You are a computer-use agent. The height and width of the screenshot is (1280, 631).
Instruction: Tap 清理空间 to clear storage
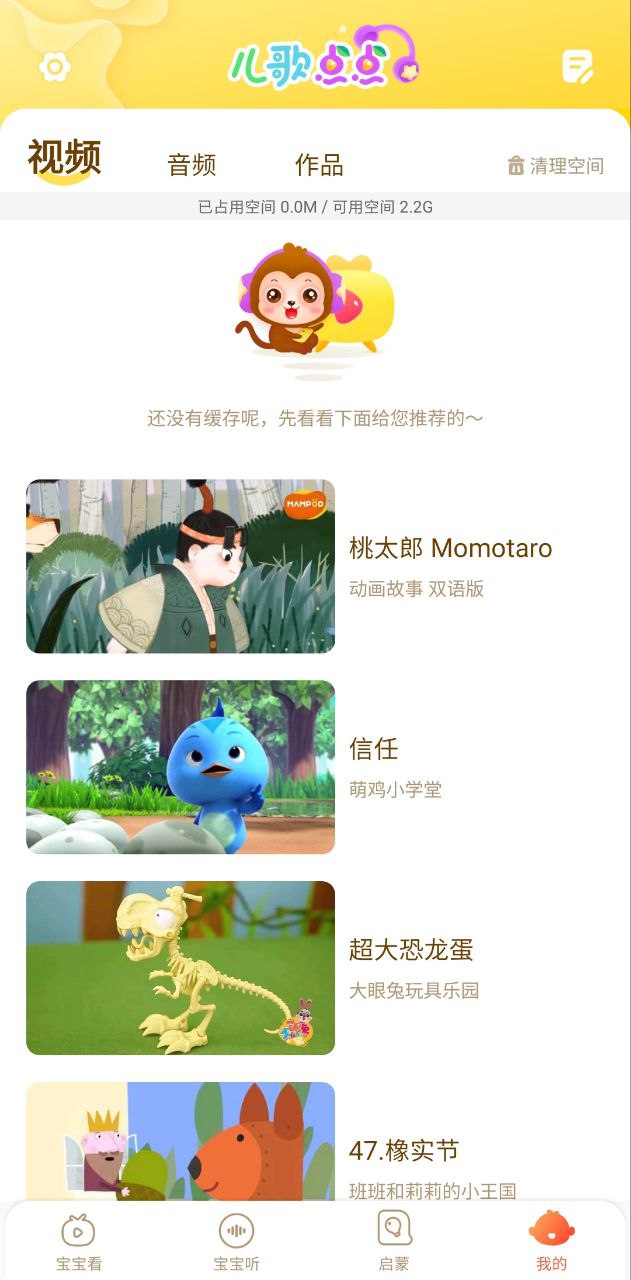556,166
